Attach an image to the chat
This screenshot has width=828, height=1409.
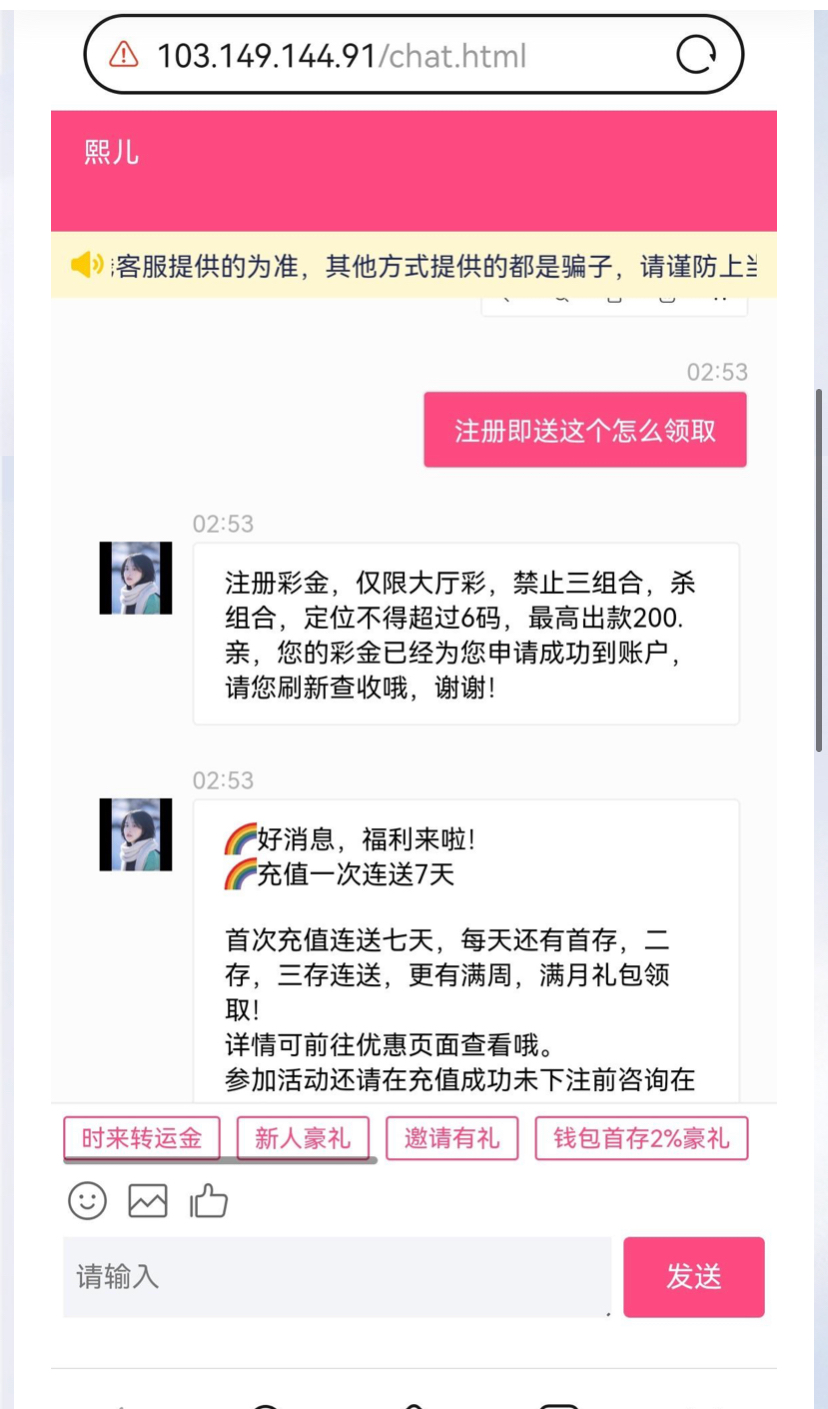click(148, 1200)
